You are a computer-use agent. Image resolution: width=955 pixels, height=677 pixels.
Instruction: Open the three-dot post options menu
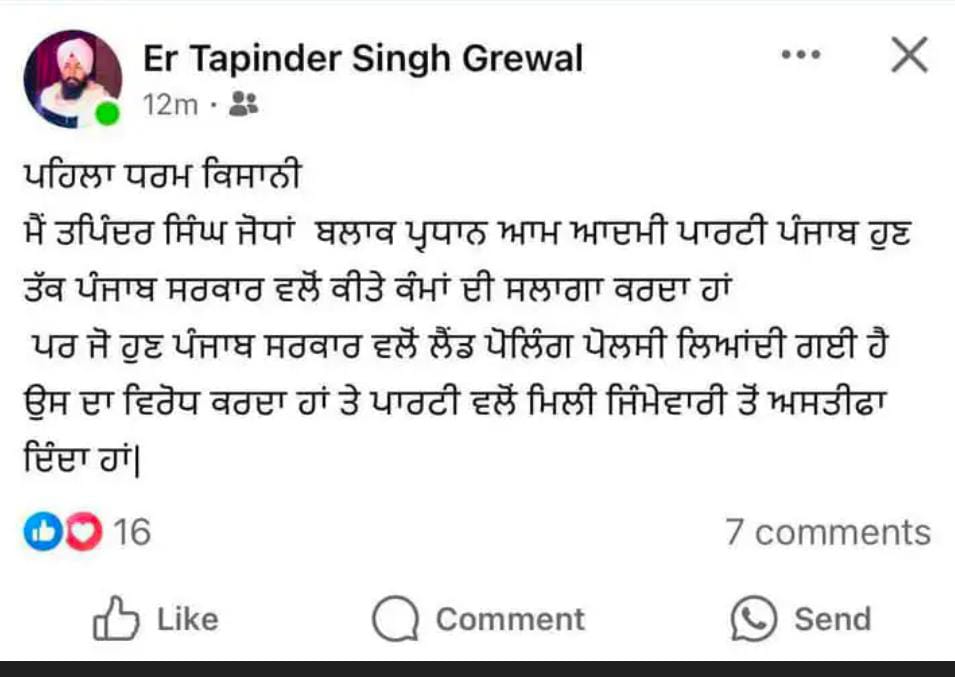click(x=800, y=57)
